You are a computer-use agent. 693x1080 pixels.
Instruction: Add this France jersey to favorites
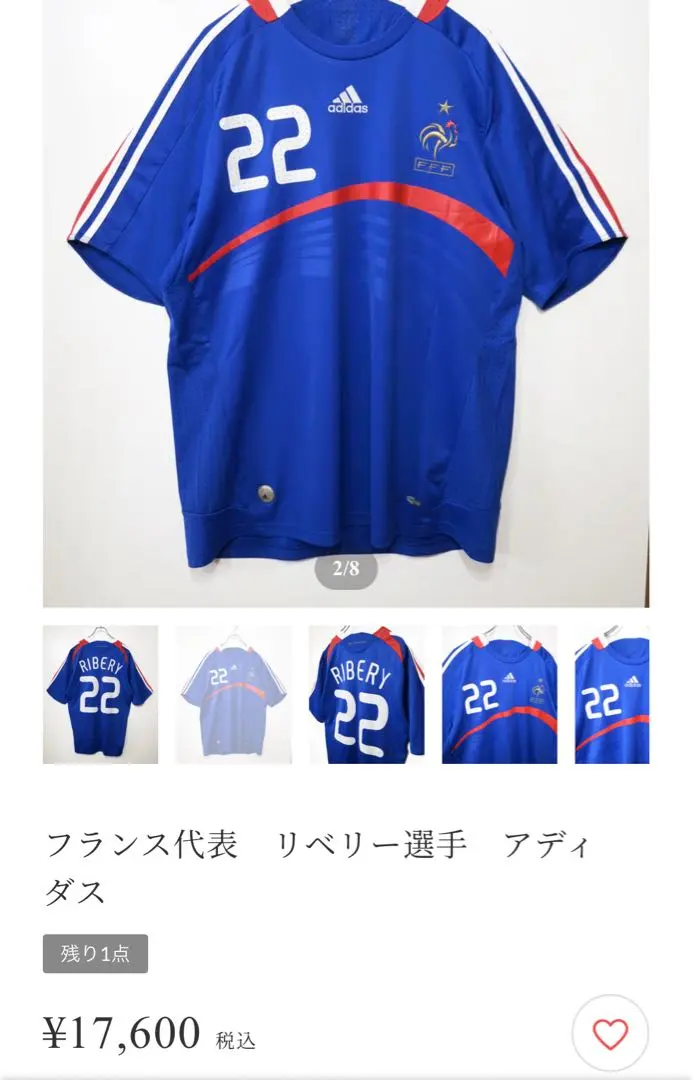(x=610, y=1033)
